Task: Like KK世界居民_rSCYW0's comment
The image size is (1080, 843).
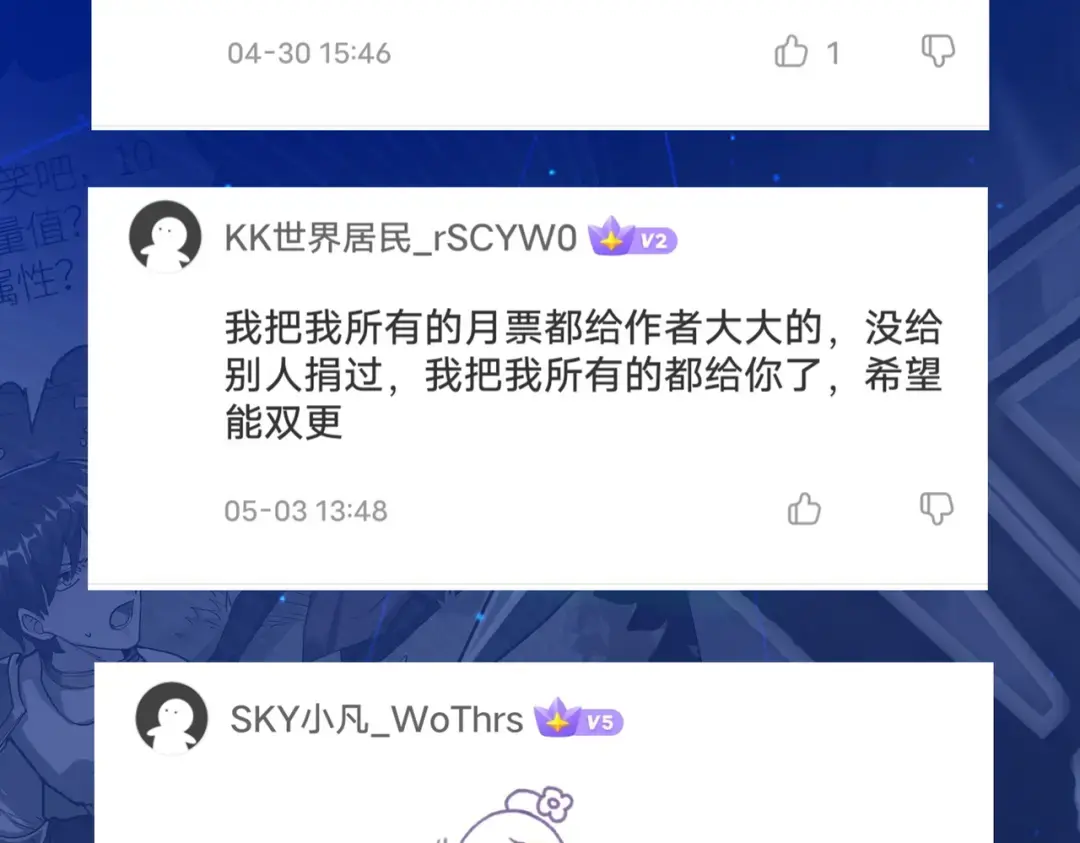Action: (804, 509)
